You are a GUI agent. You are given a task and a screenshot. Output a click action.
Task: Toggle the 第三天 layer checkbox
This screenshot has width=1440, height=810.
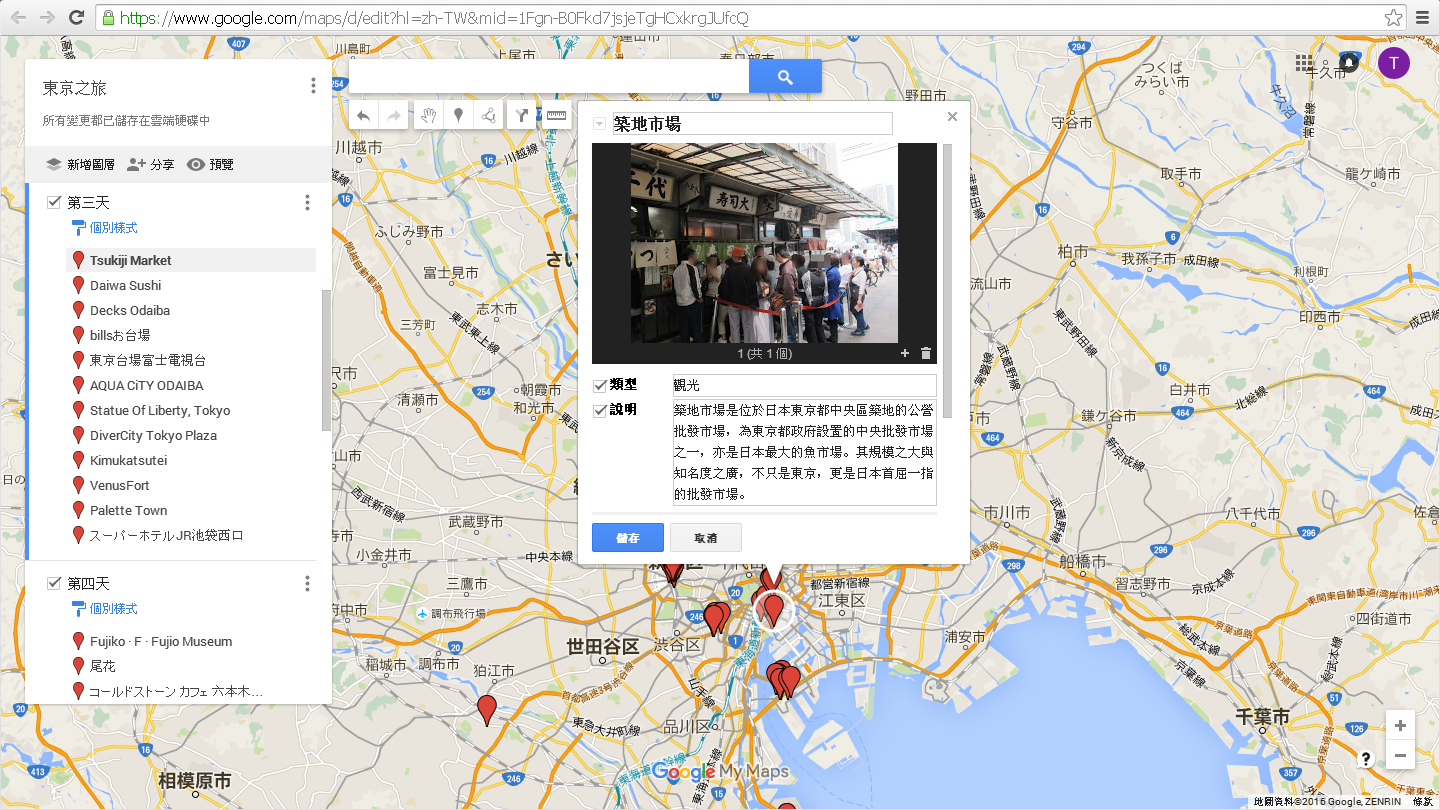click(54, 202)
